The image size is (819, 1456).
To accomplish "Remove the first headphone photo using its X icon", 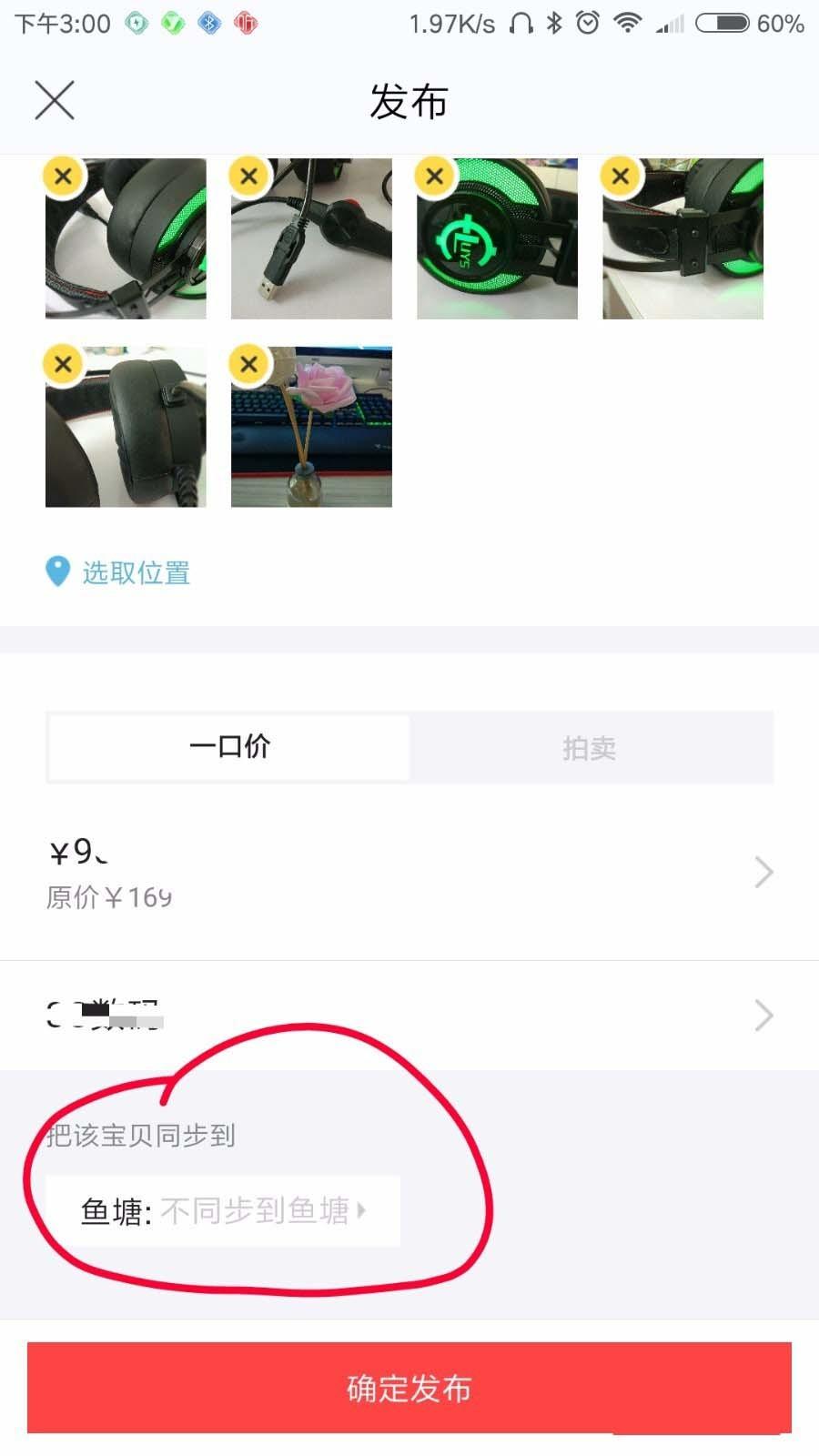I will pyautogui.click(x=63, y=177).
